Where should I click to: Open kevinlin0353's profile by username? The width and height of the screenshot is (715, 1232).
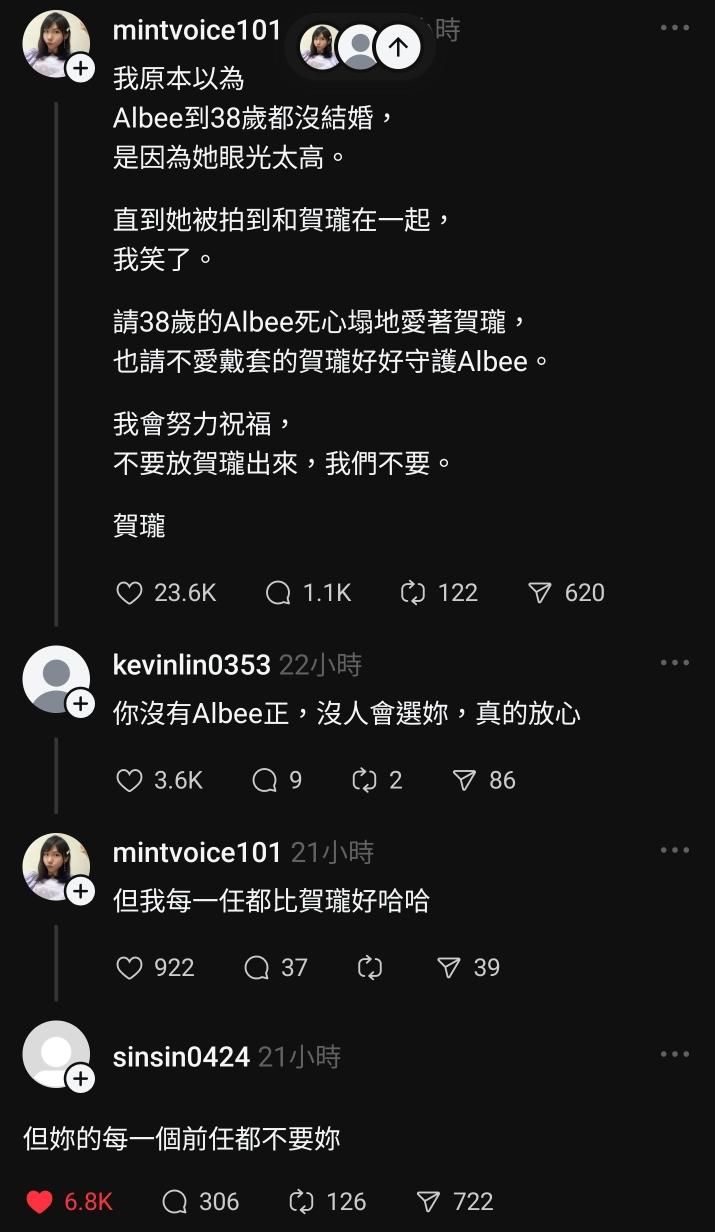point(191,665)
